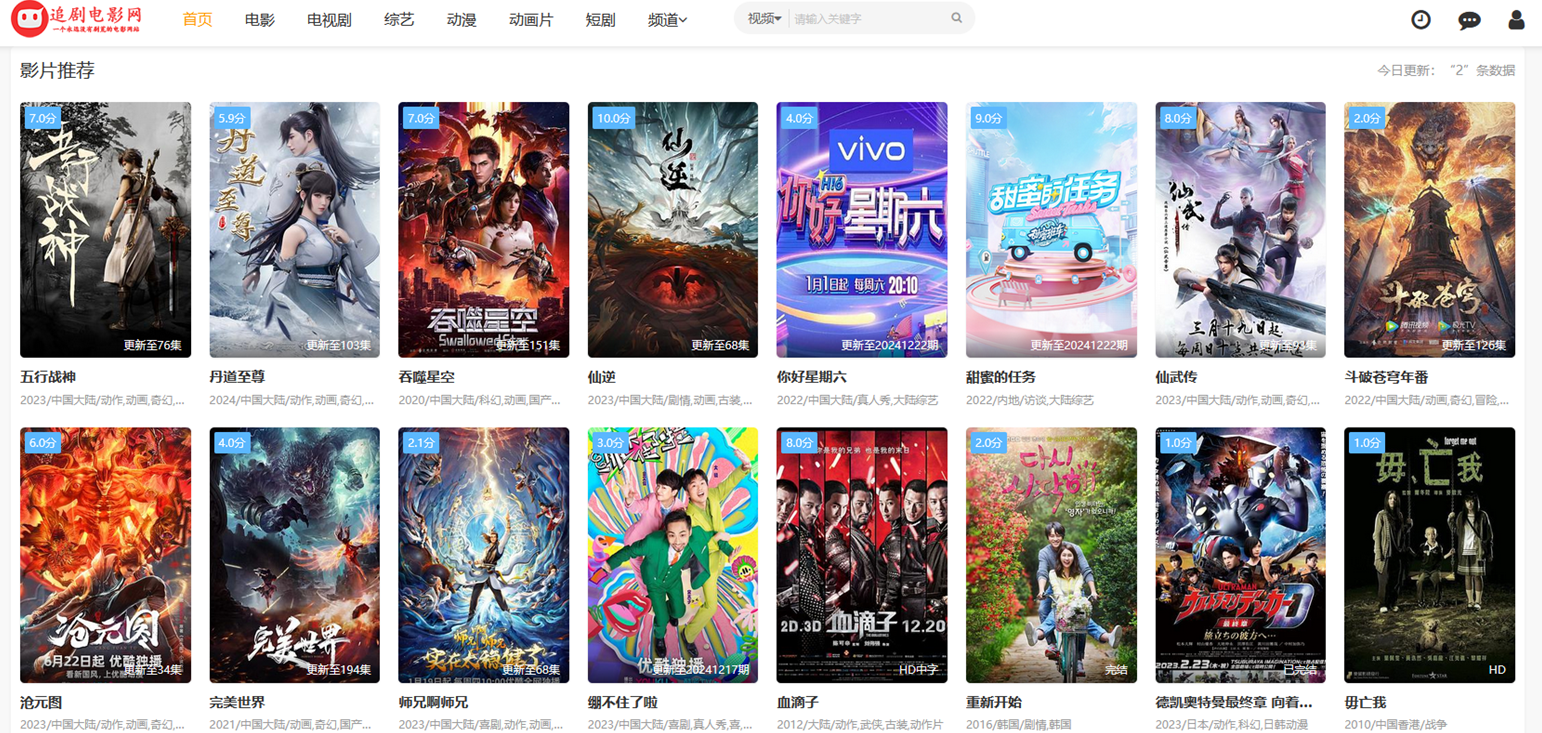The height and width of the screenshot is (733, 1542).
Task: Tap the search magnifier icon
Action: coord(956,18)
